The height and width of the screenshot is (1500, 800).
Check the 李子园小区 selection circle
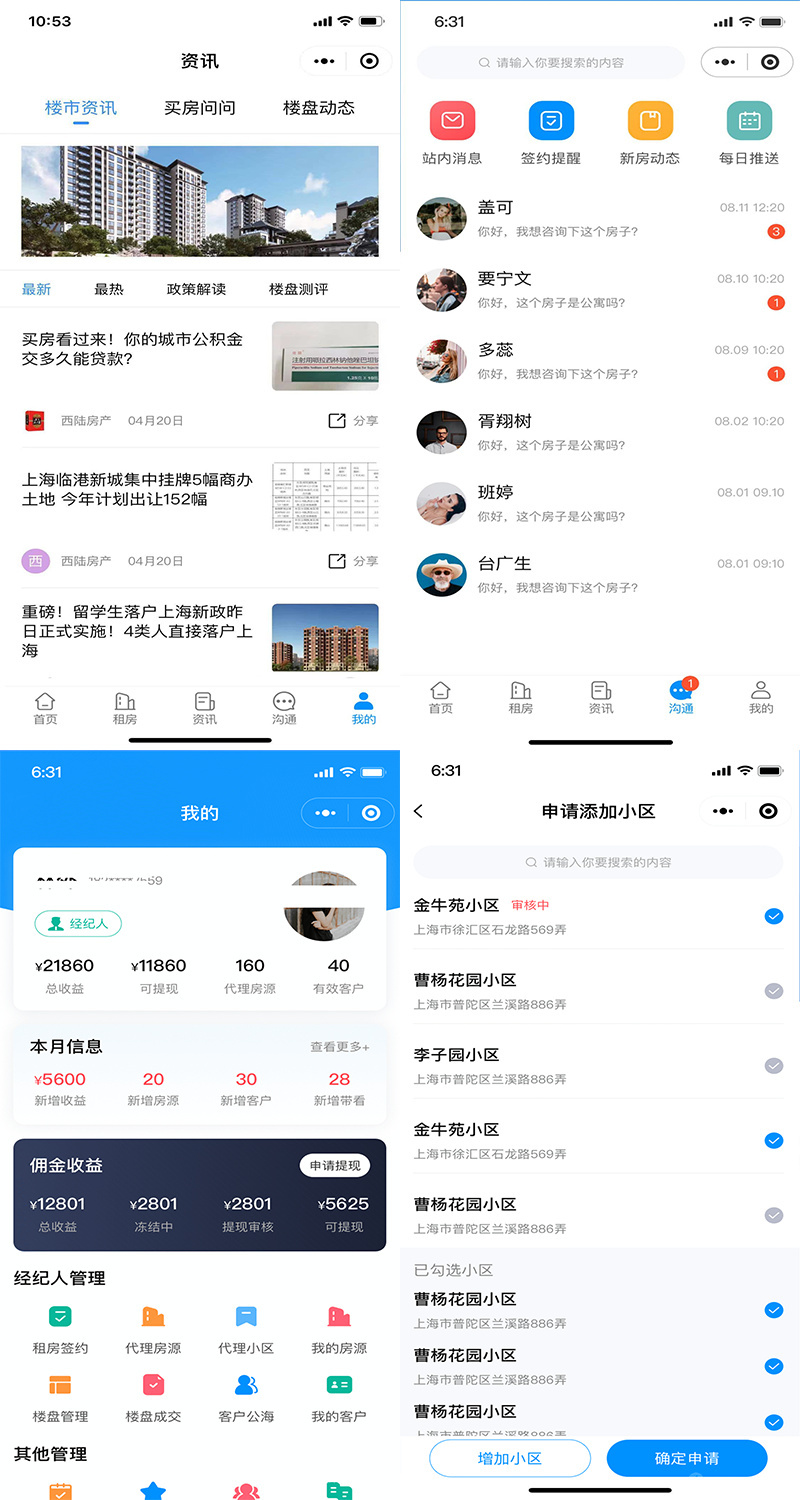(773, 1066)
